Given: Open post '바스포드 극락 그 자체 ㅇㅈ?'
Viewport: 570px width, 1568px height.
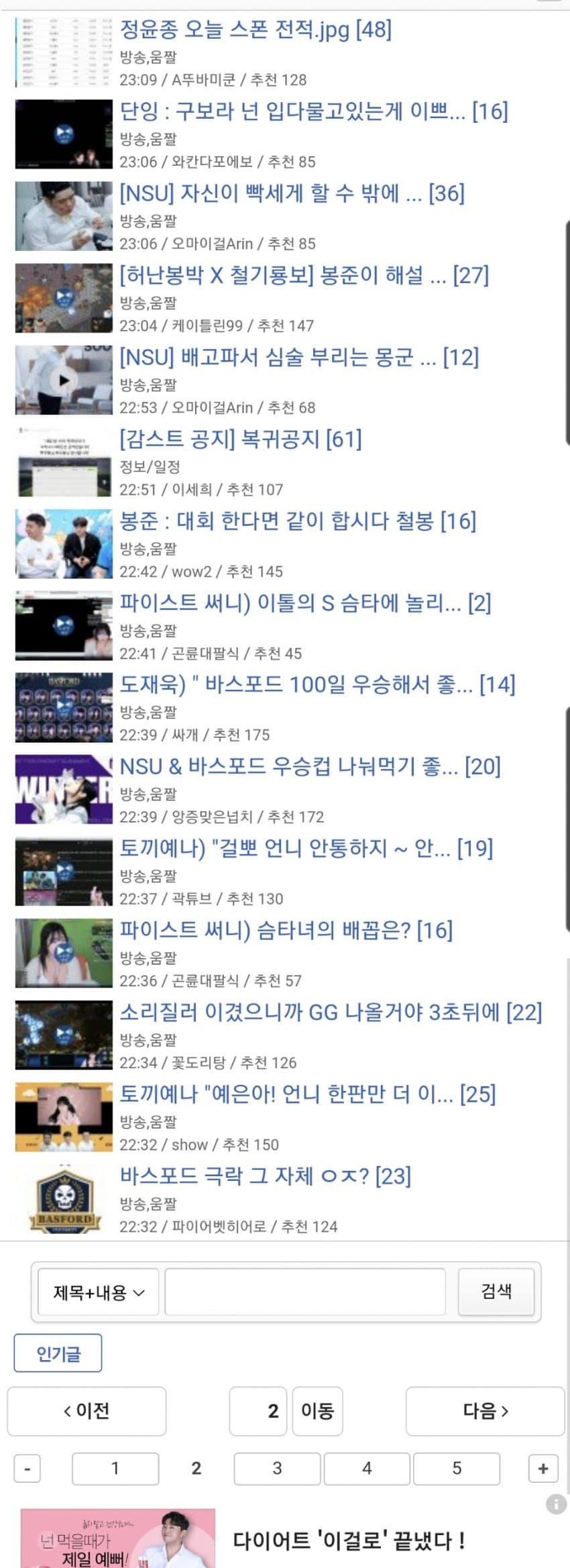Looking at the screenshot, I should pyautogui.click(x=265, y=1176).
